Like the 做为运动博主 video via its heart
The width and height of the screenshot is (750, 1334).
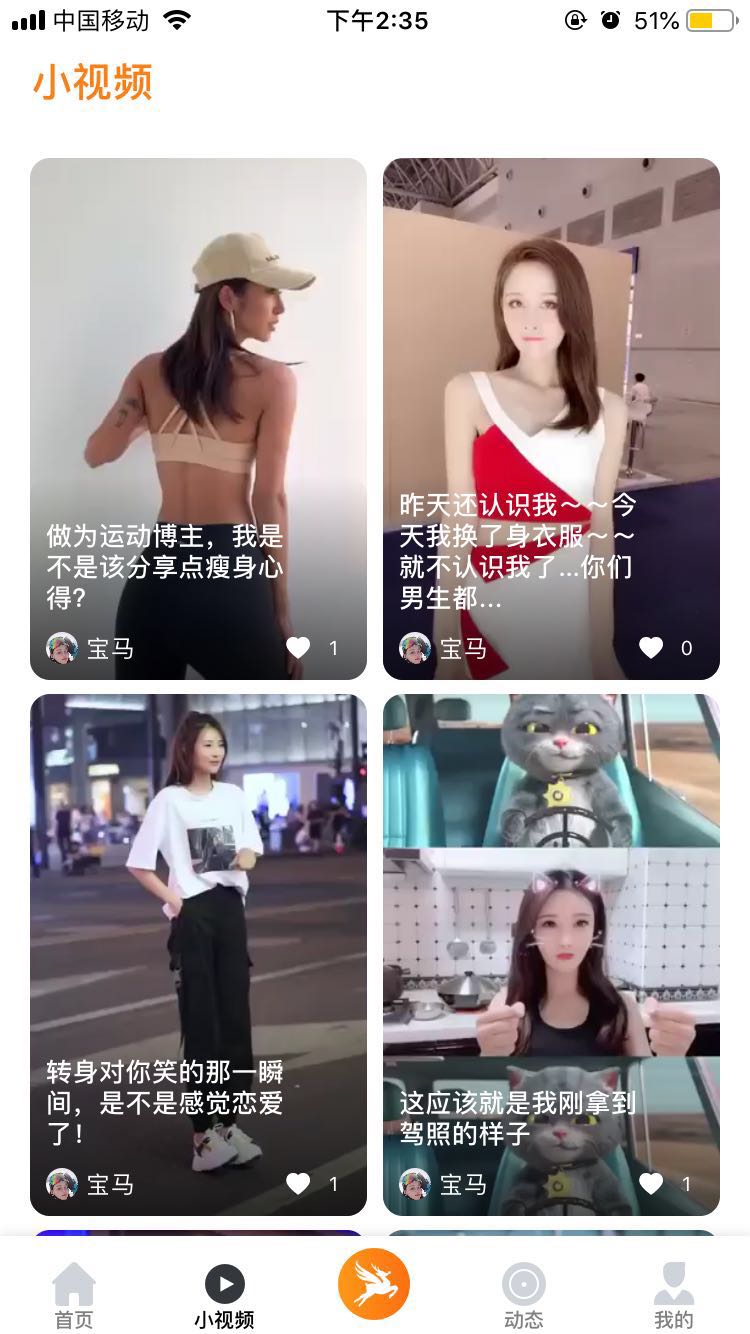[x=298, y=647]
